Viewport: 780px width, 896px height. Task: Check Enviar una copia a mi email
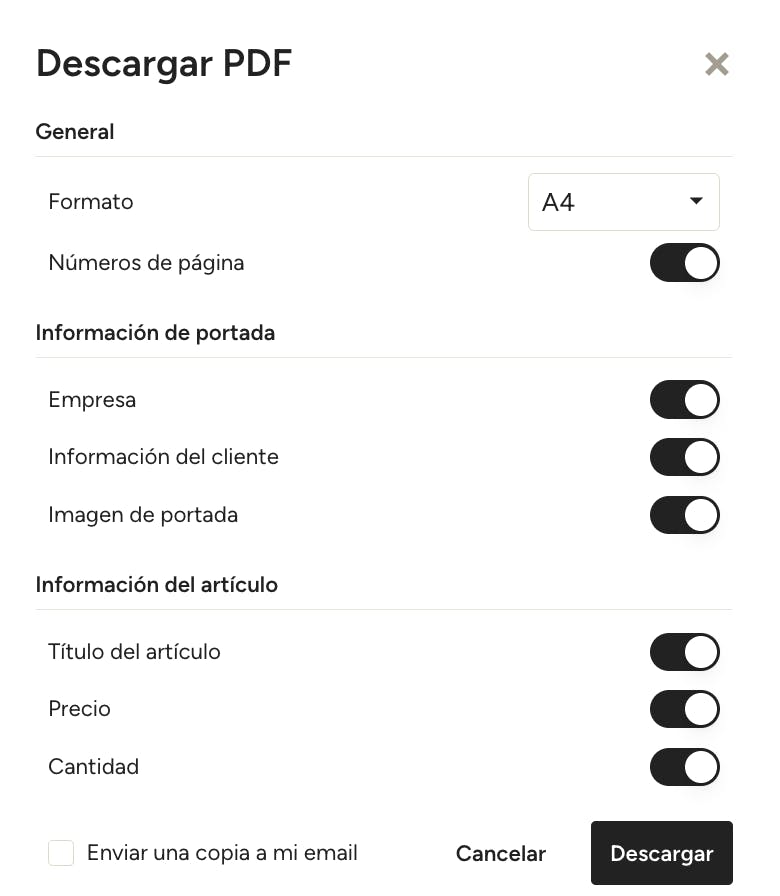tap(61, 853)
